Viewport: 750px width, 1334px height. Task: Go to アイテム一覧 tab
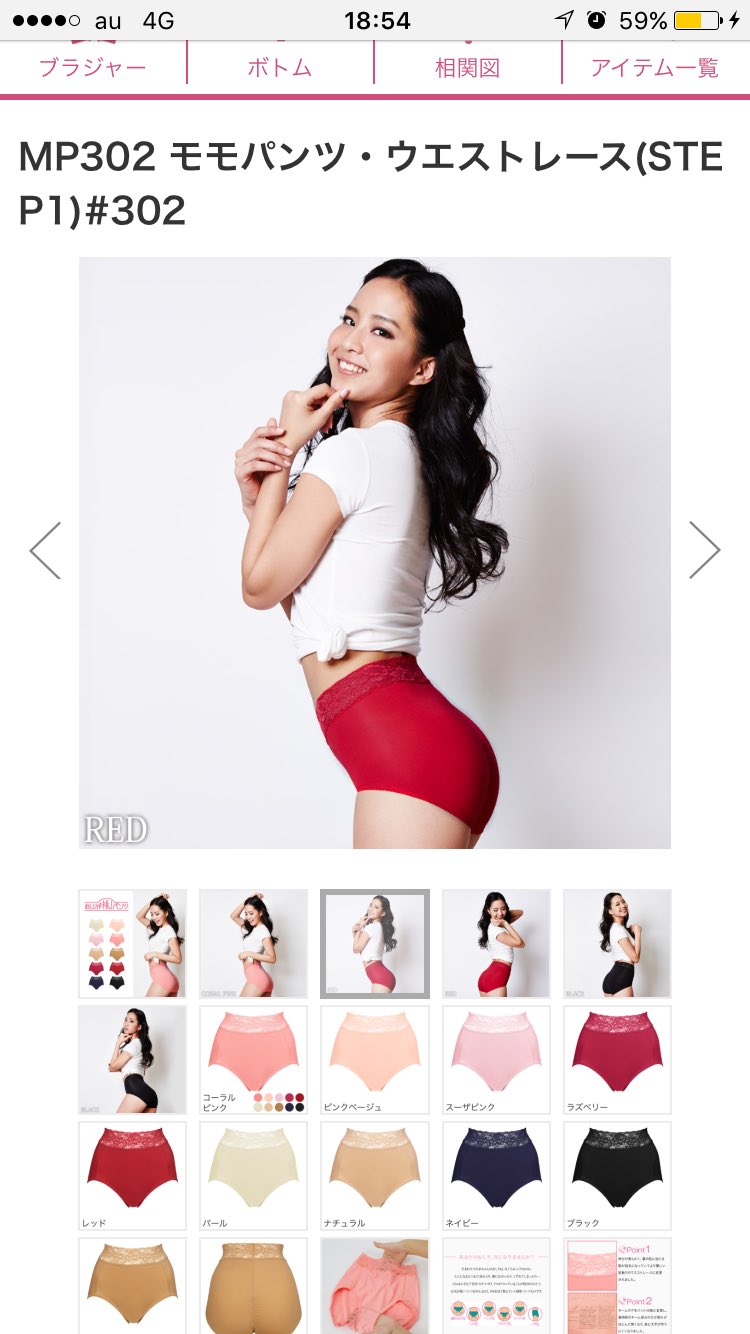[655, 68]
